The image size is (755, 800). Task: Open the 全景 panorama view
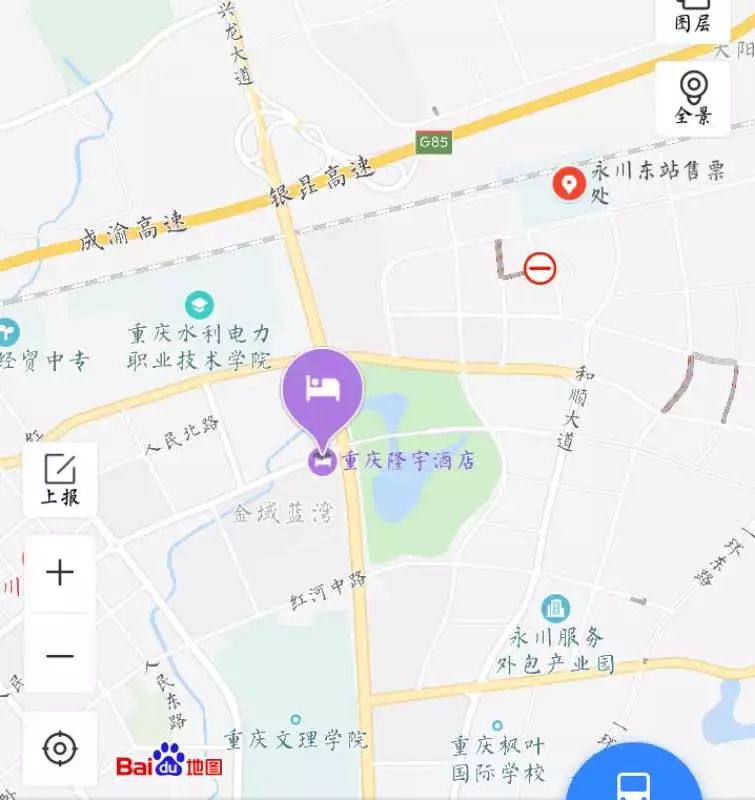692,98
